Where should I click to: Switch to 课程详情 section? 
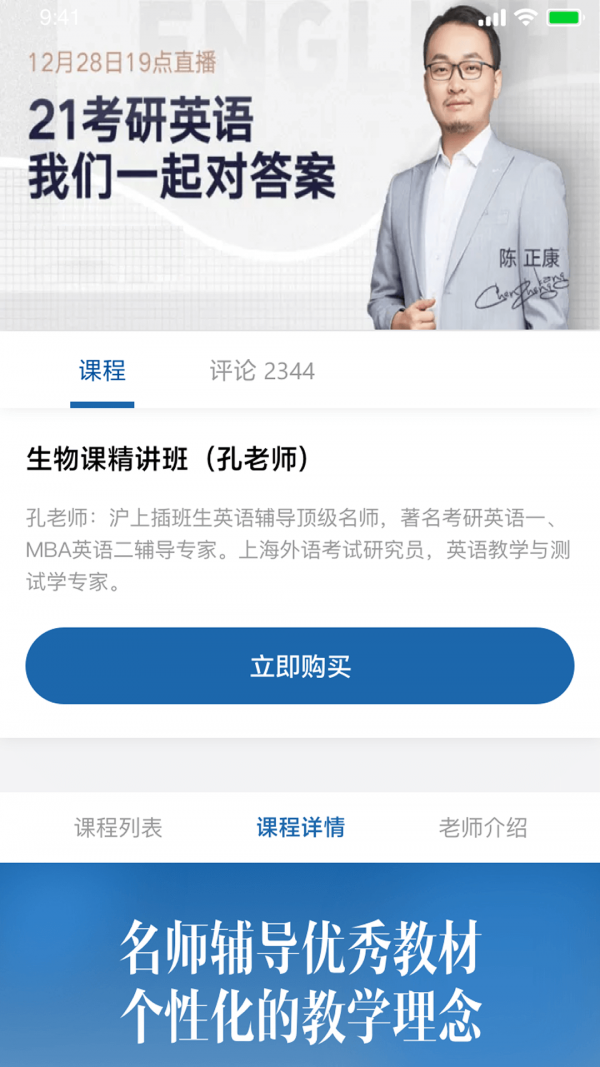(300, 828)
